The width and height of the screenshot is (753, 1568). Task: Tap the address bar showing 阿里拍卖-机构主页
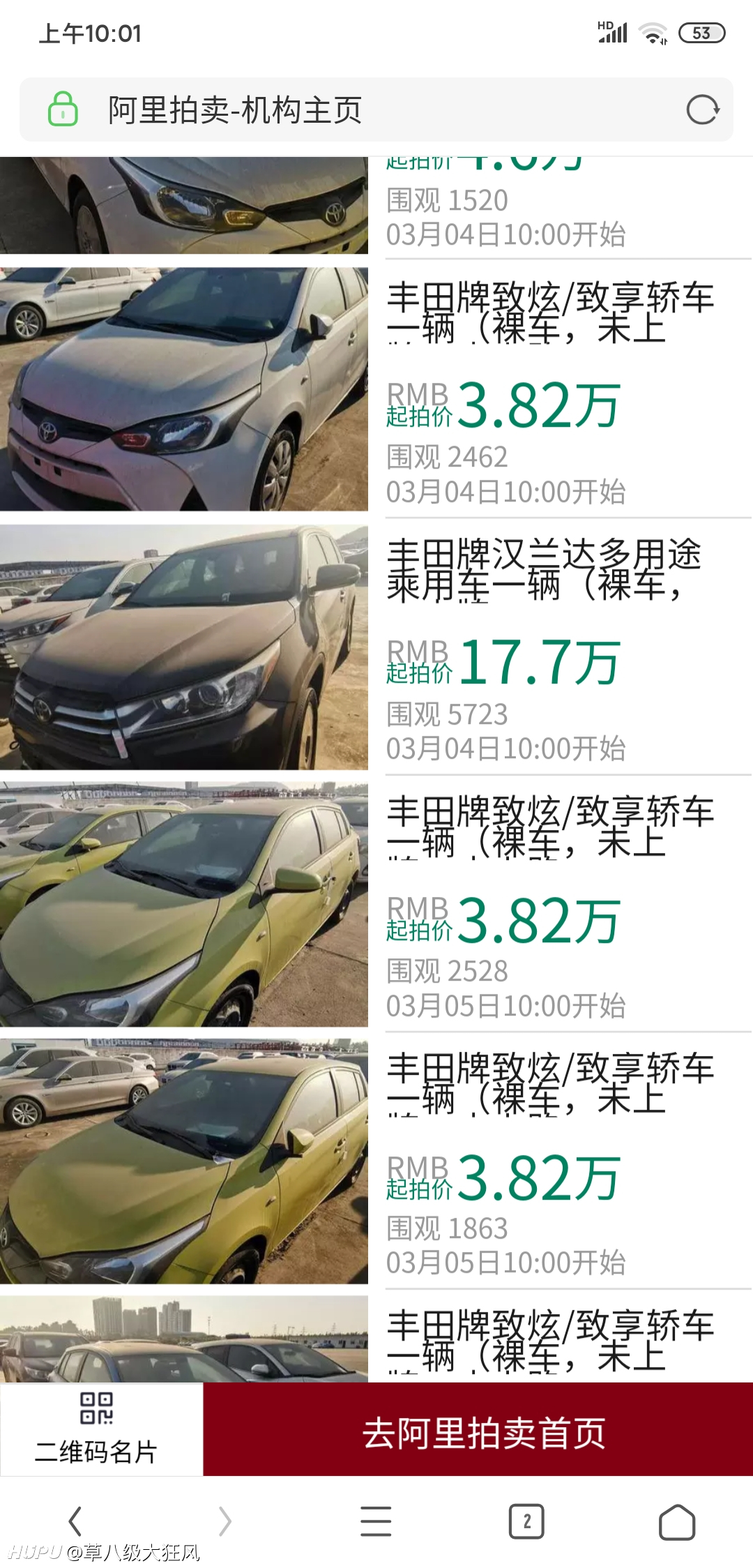[x=376, y=110]
